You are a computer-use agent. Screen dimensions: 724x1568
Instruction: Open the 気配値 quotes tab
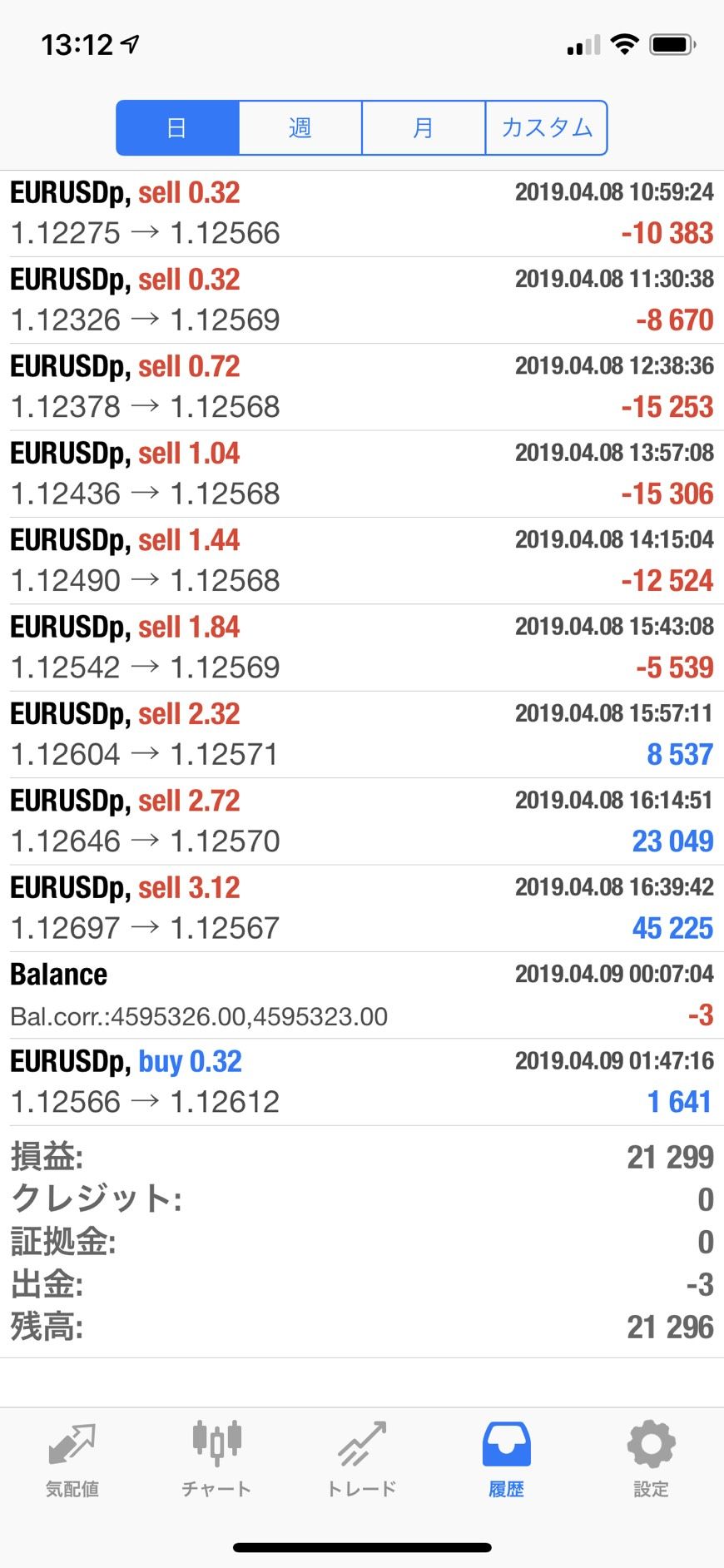click(72, 1461)
